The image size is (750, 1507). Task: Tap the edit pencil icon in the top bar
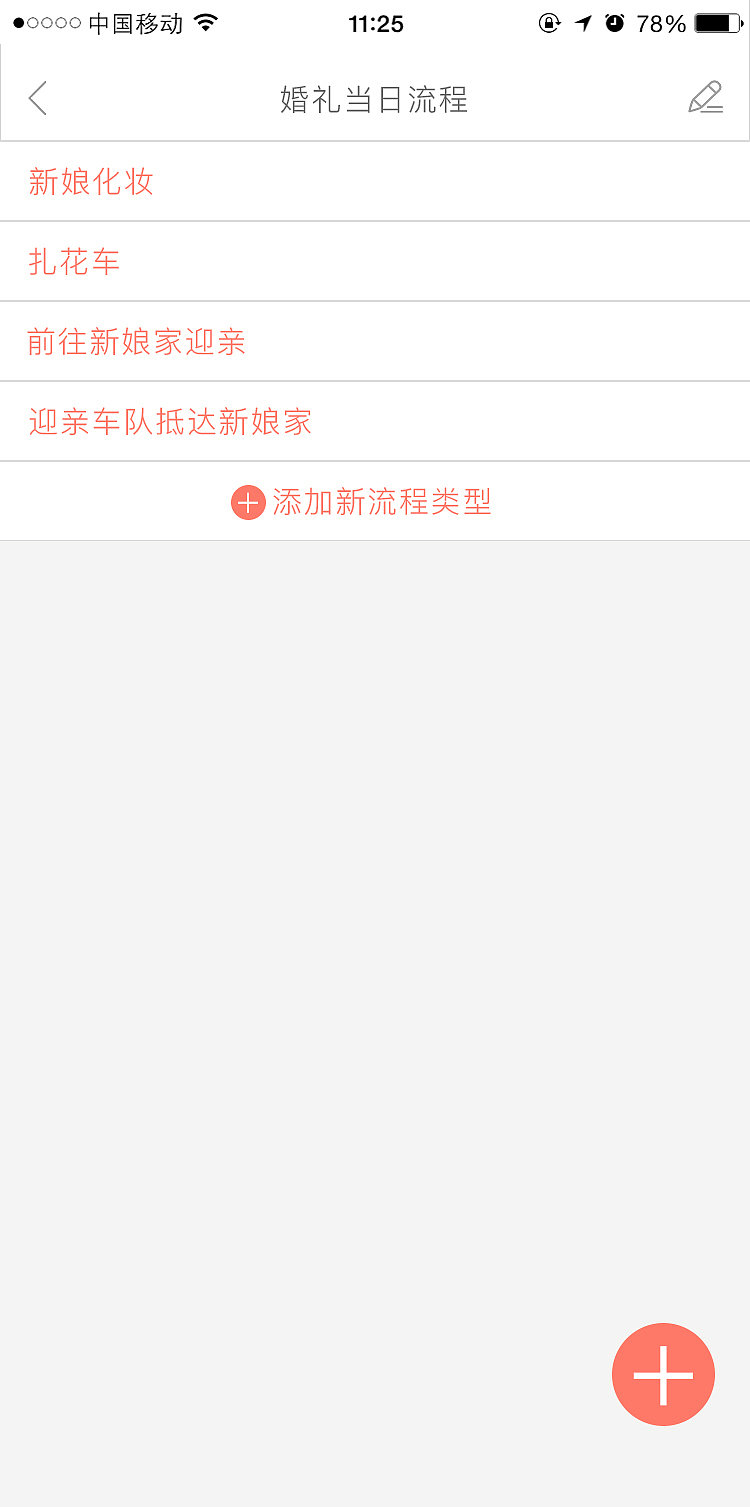click(707, 98)
